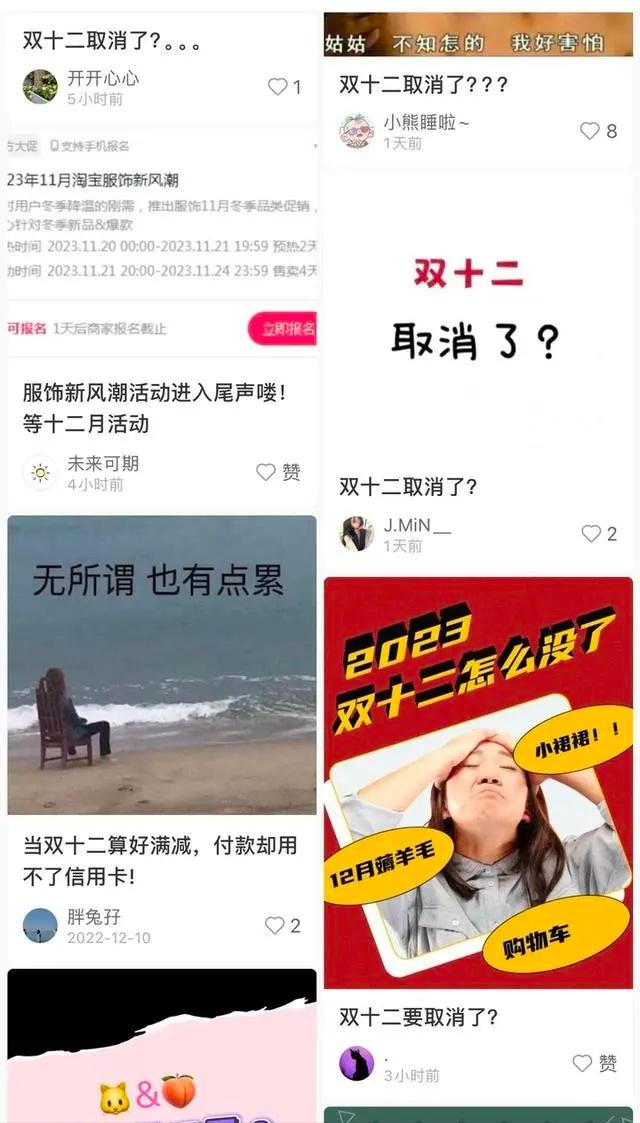Like the 双十二要取消了 post
Screen dimensions: 640x1123
click(582, 1063)
